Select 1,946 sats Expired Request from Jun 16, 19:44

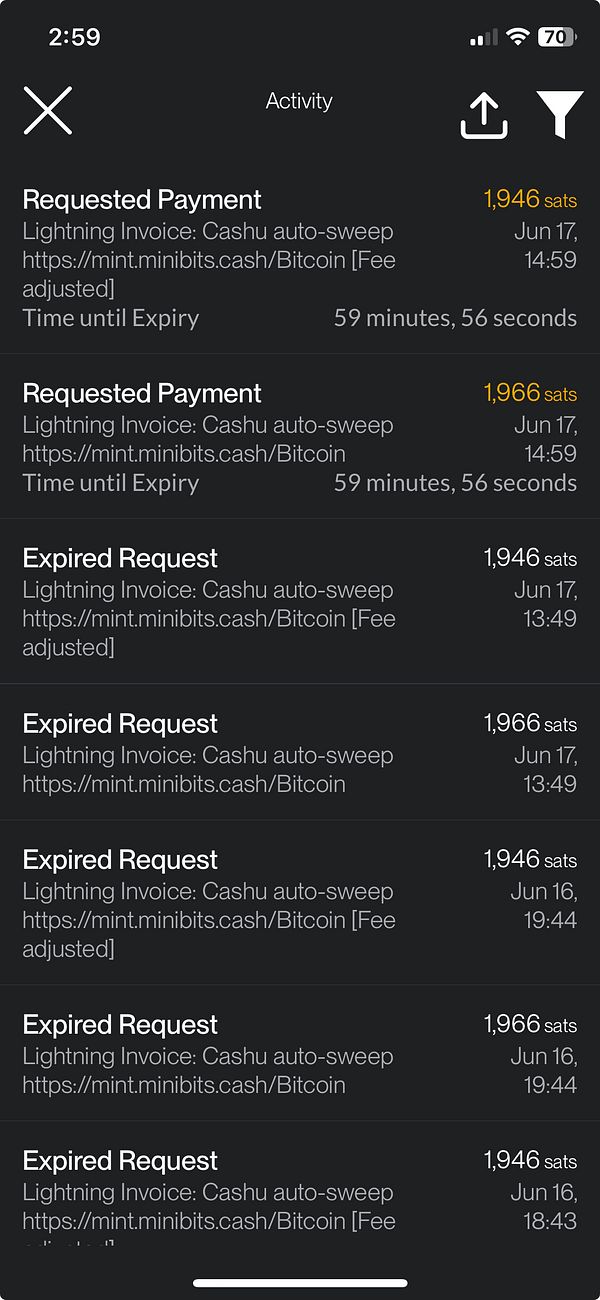(x=300, y=903)
